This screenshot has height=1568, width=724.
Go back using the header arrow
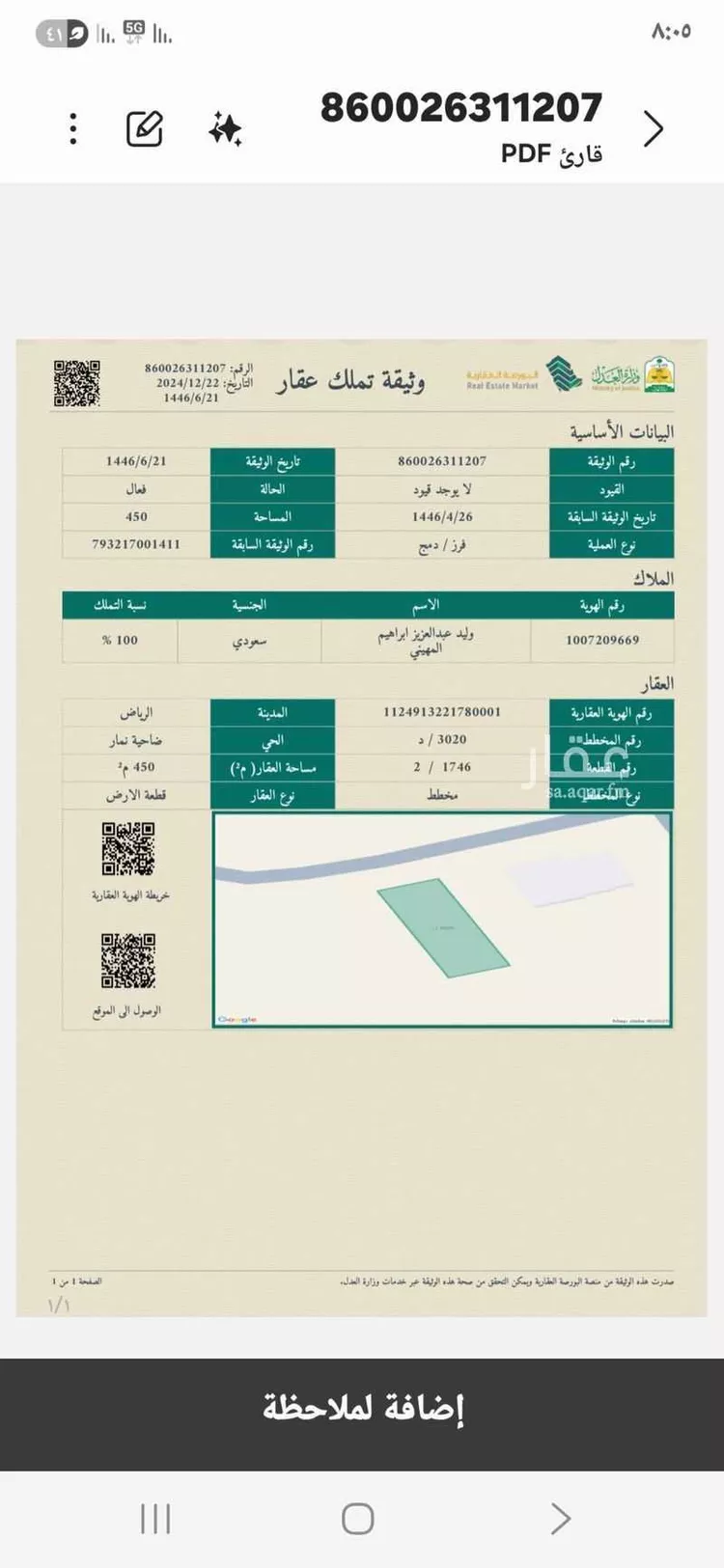654,128
